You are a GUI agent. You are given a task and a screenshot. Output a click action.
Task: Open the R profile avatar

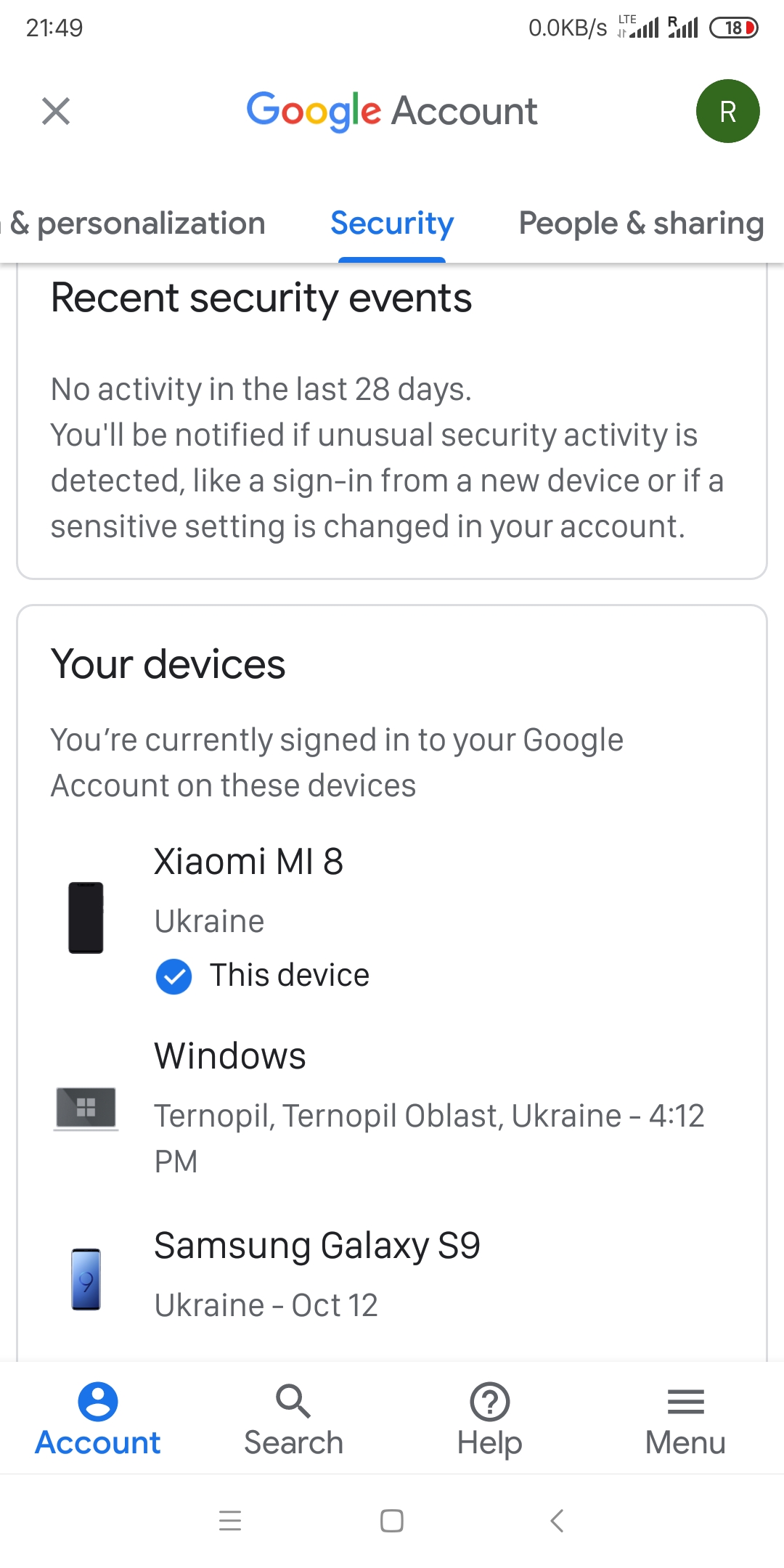727,111
